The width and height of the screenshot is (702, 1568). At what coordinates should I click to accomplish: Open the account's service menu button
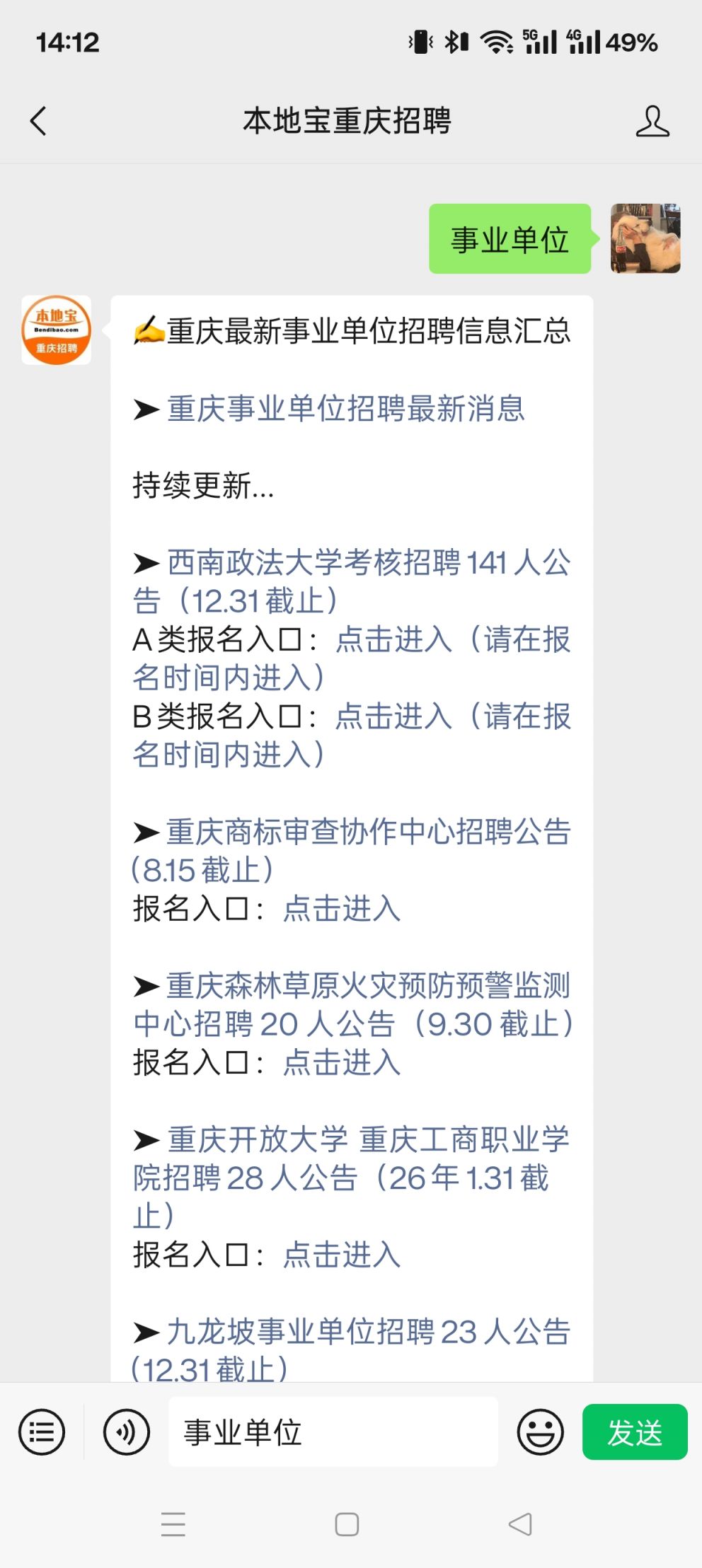click(x=42, y=1432)
